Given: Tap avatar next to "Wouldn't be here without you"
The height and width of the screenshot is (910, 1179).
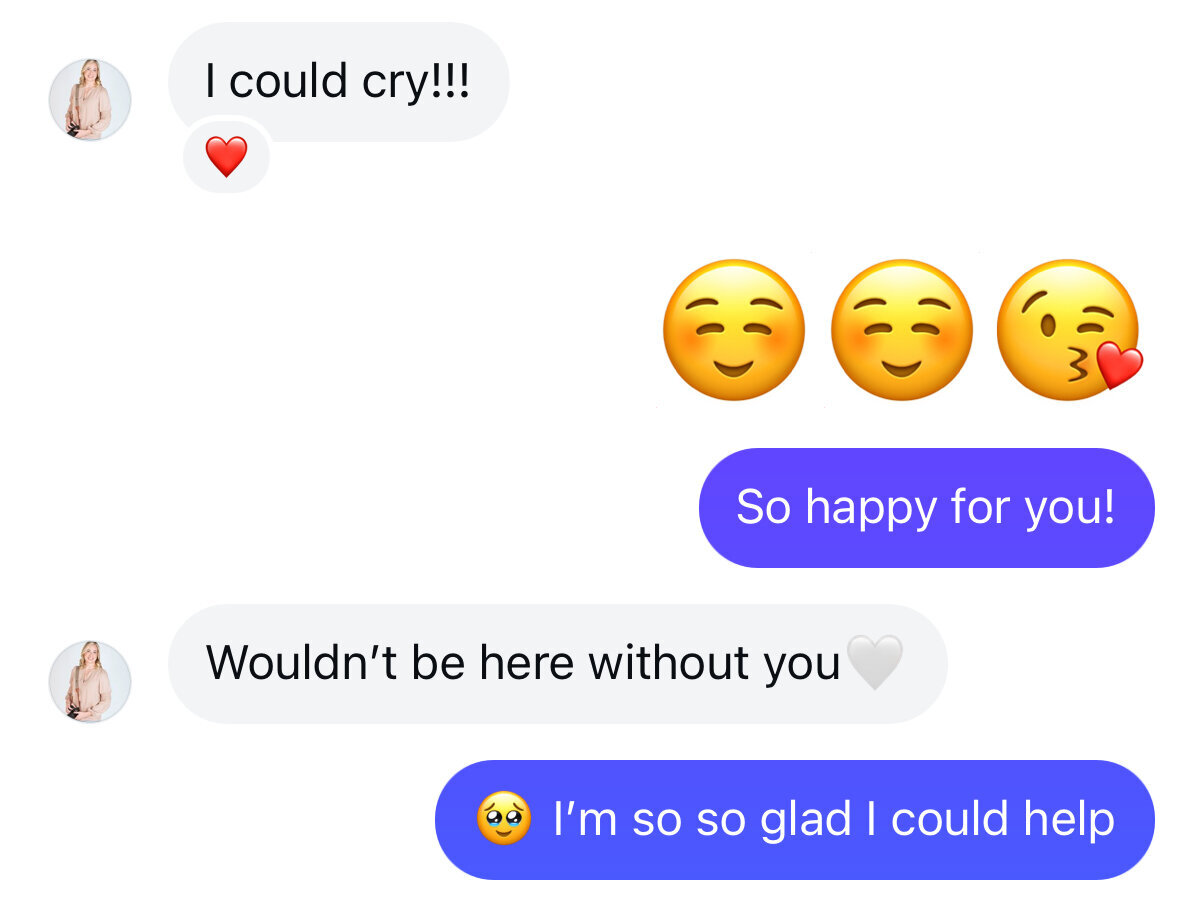Looking at the screenshot, I should (x=90, y=682).
